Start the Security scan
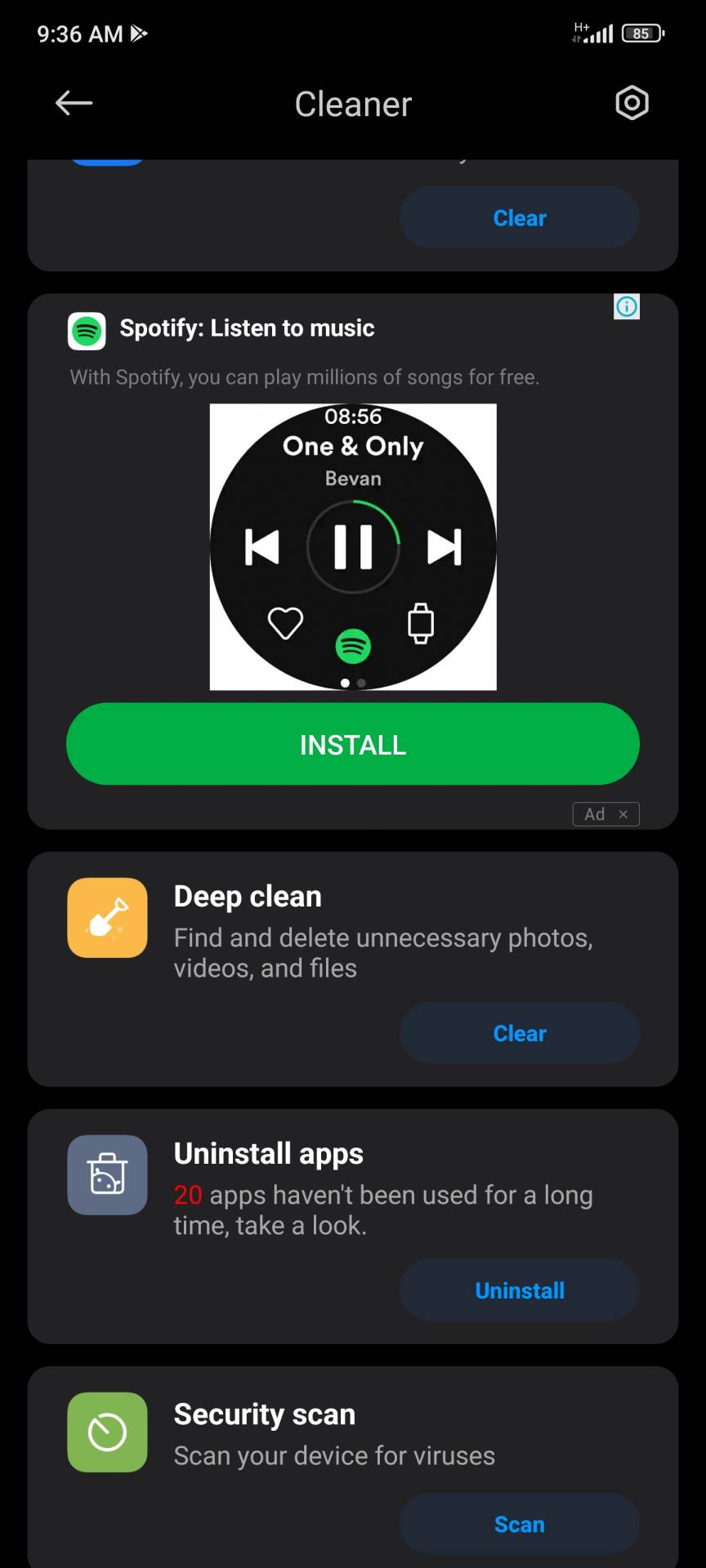Image resolution: width=706 pixels, height=1568 pixels. click(519, 1525)
